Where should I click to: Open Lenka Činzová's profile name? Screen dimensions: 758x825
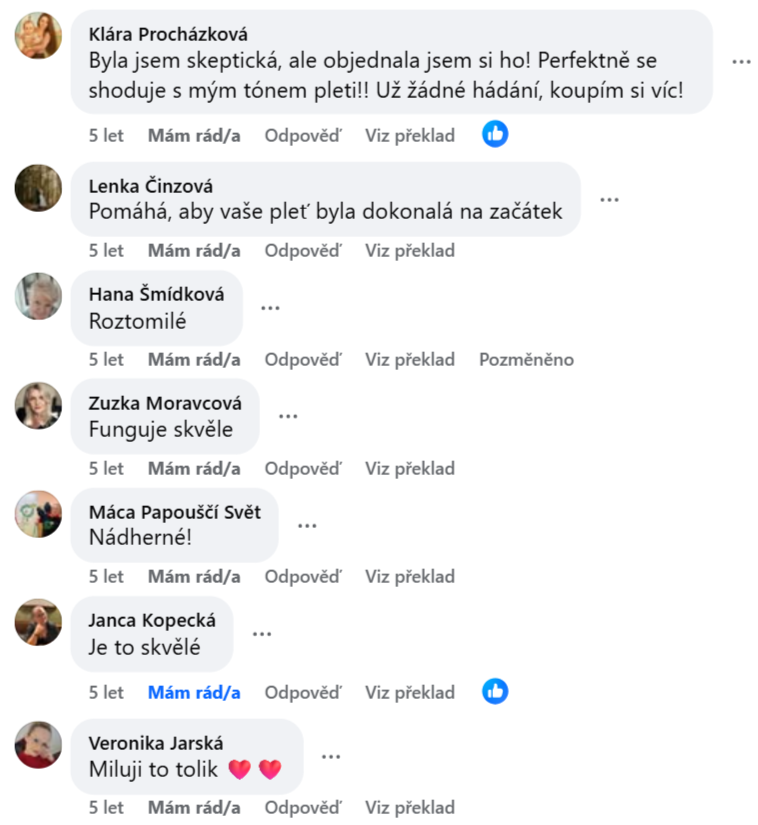[150, 186]
